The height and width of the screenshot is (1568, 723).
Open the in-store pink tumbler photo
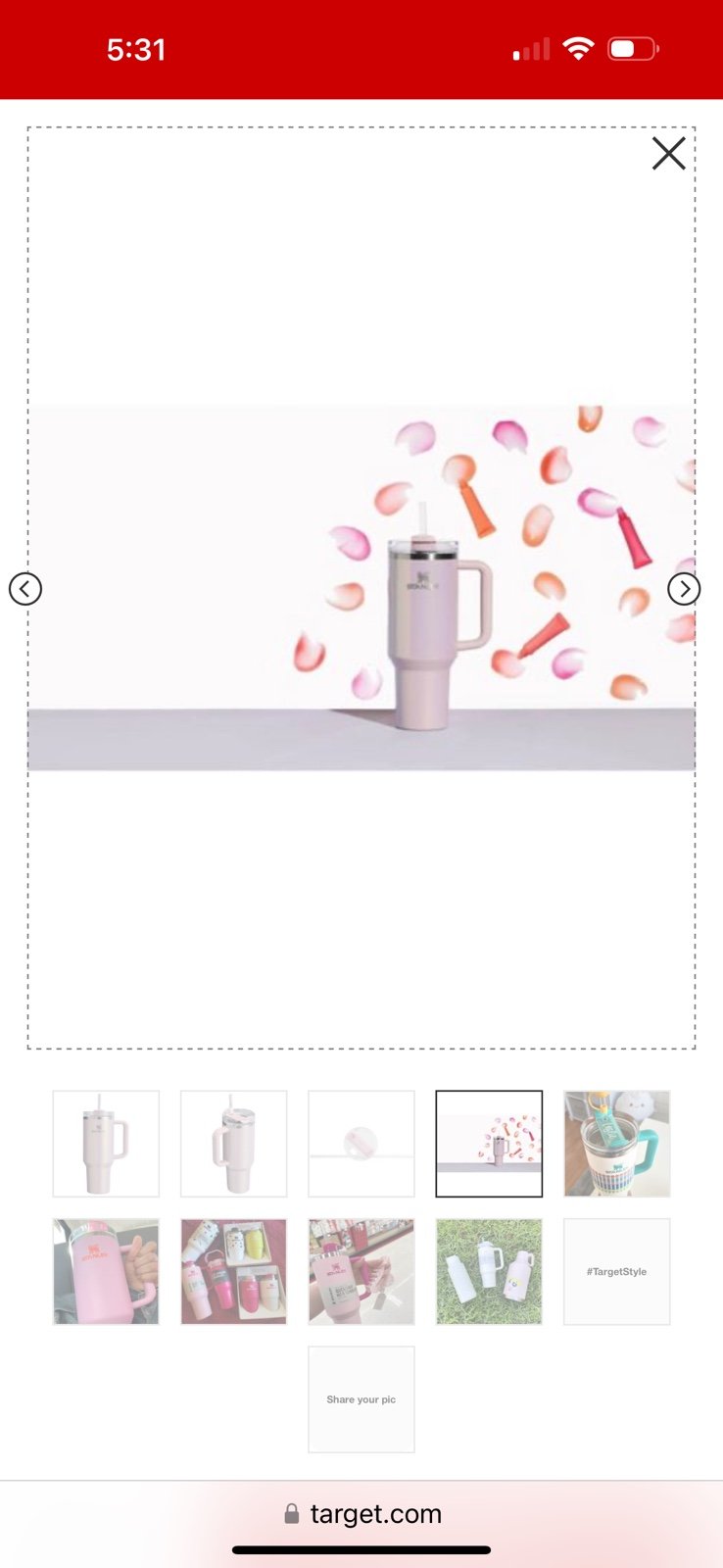(x=361, y=1272)
